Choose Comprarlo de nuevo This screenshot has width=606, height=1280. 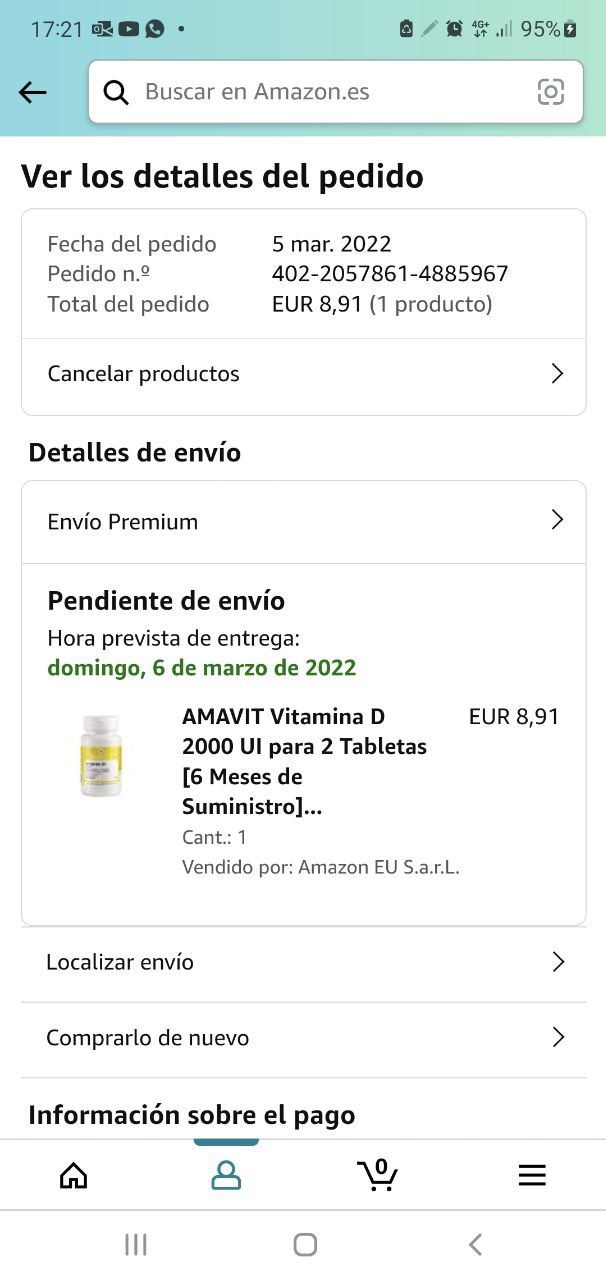click(303, 1038)
